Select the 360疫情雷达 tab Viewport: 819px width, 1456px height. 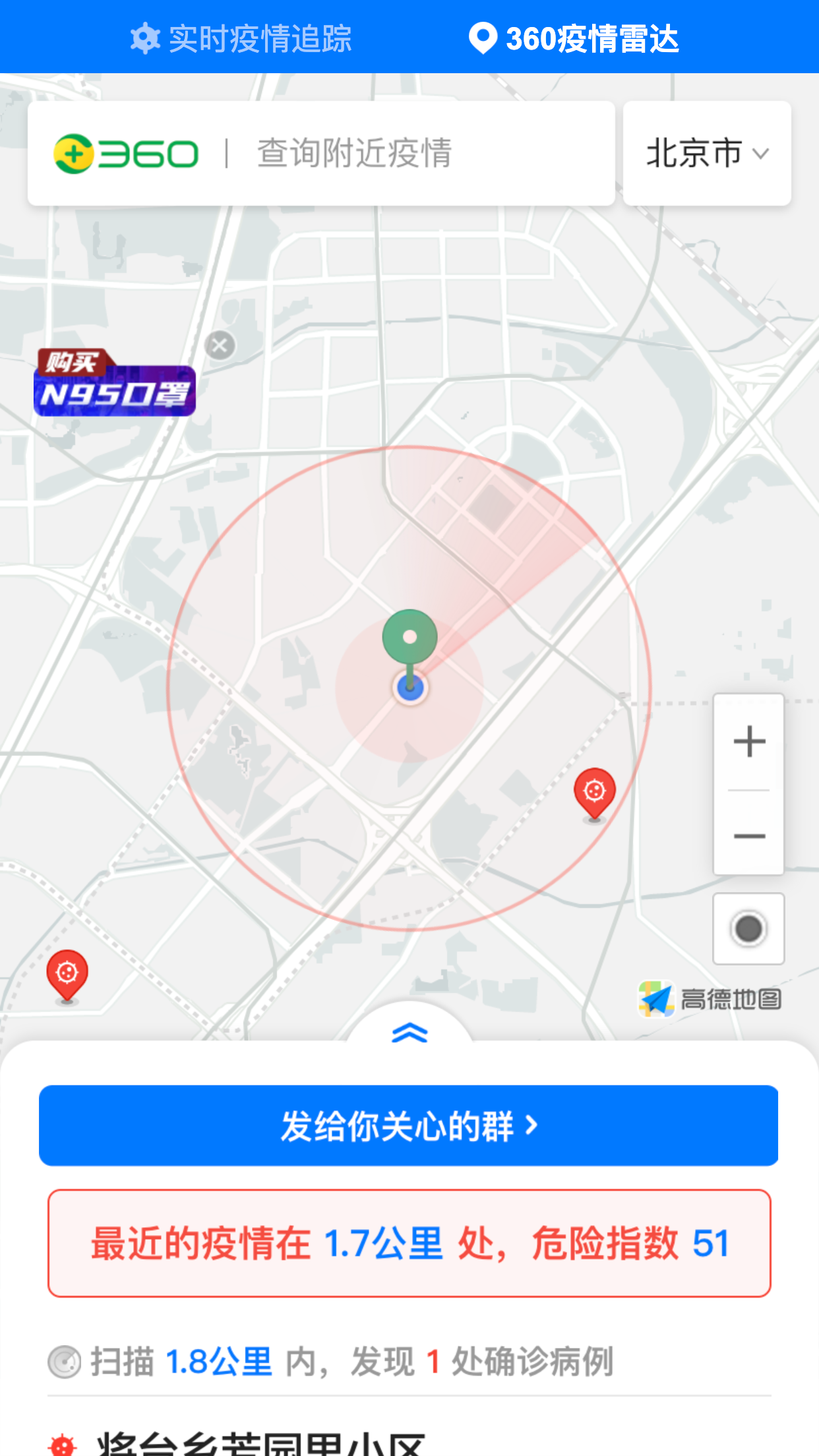pos(574,38)
